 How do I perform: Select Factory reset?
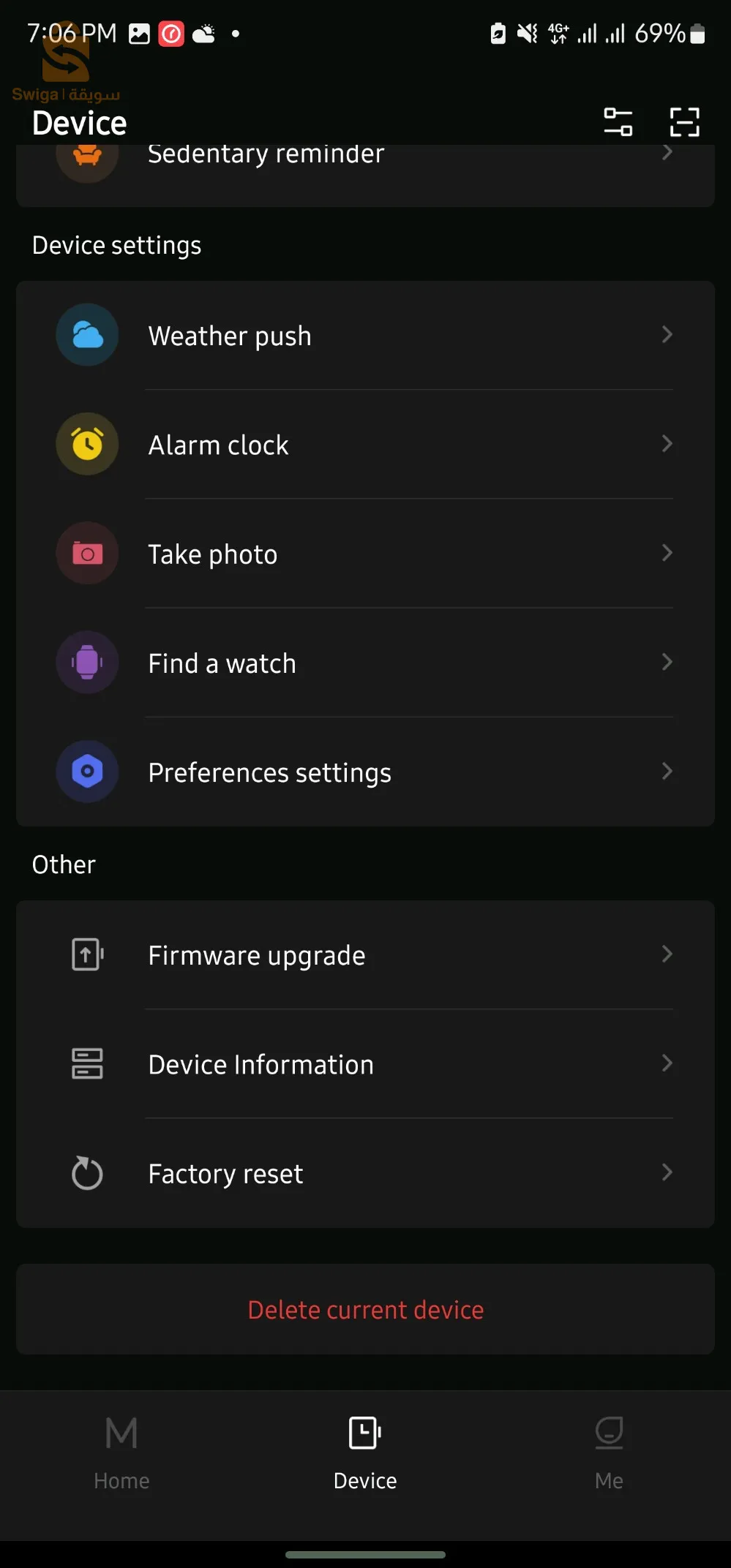364,1173
